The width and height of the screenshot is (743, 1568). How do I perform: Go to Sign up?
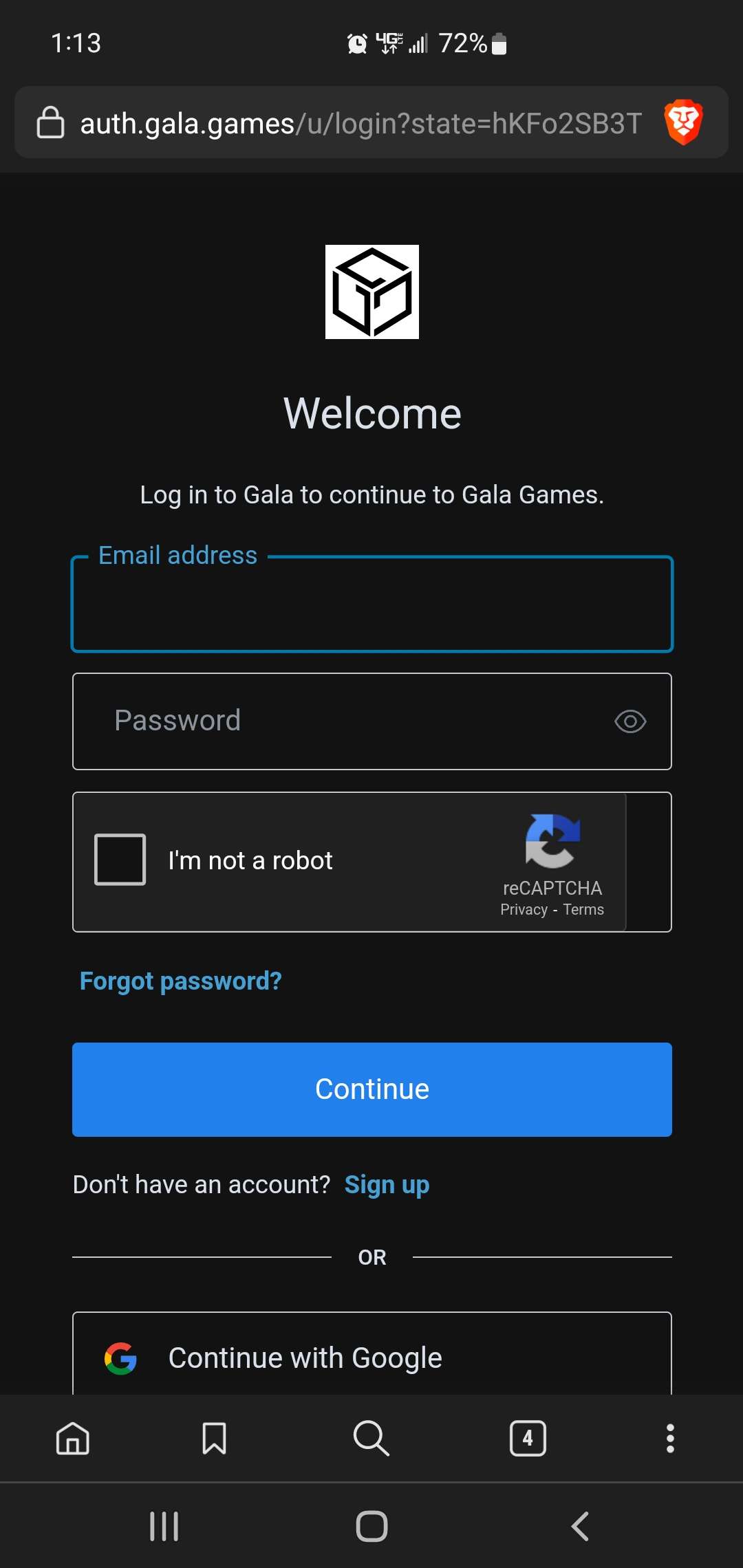(x=387, y=1185)
